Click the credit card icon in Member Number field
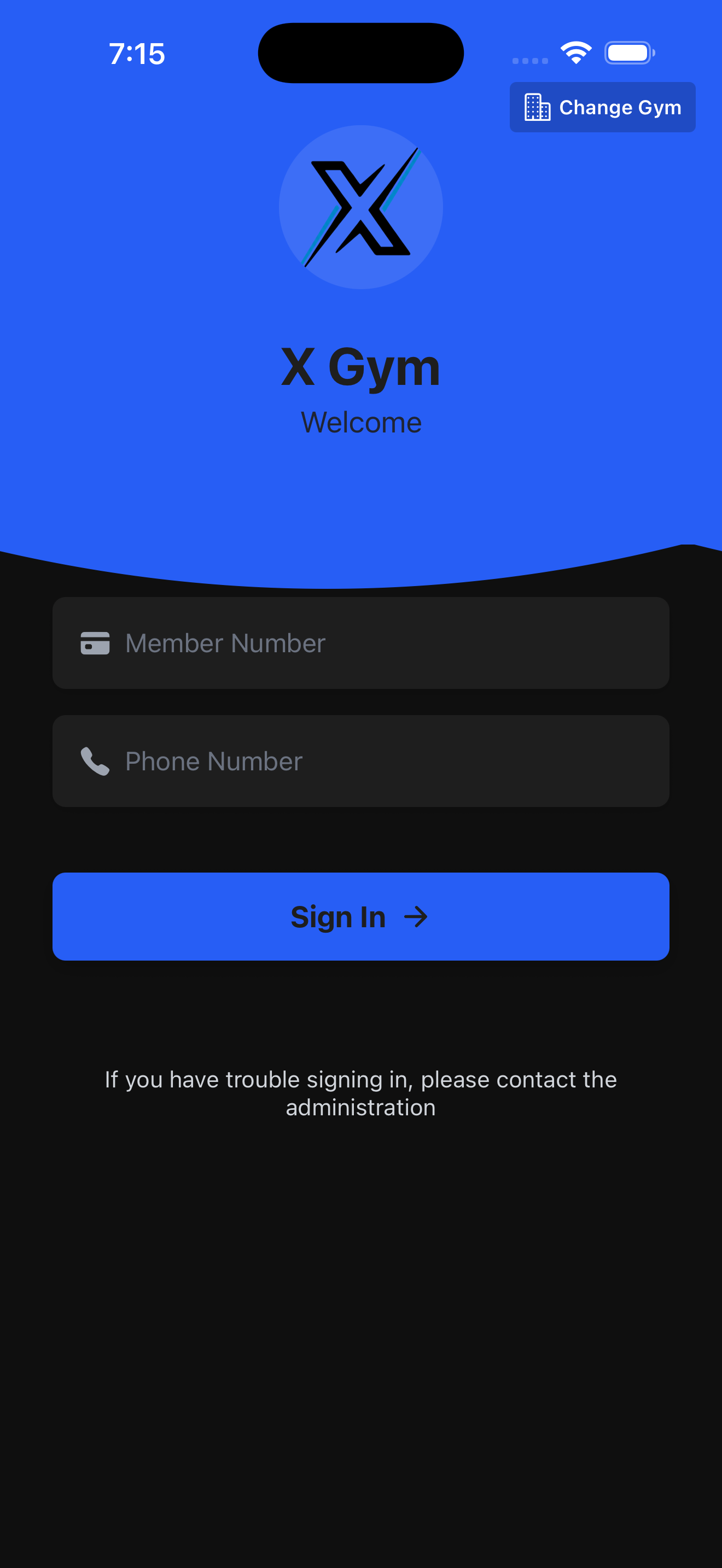Screen dimensions: 722x1568 pyautogui.click(x=95, y=643)
